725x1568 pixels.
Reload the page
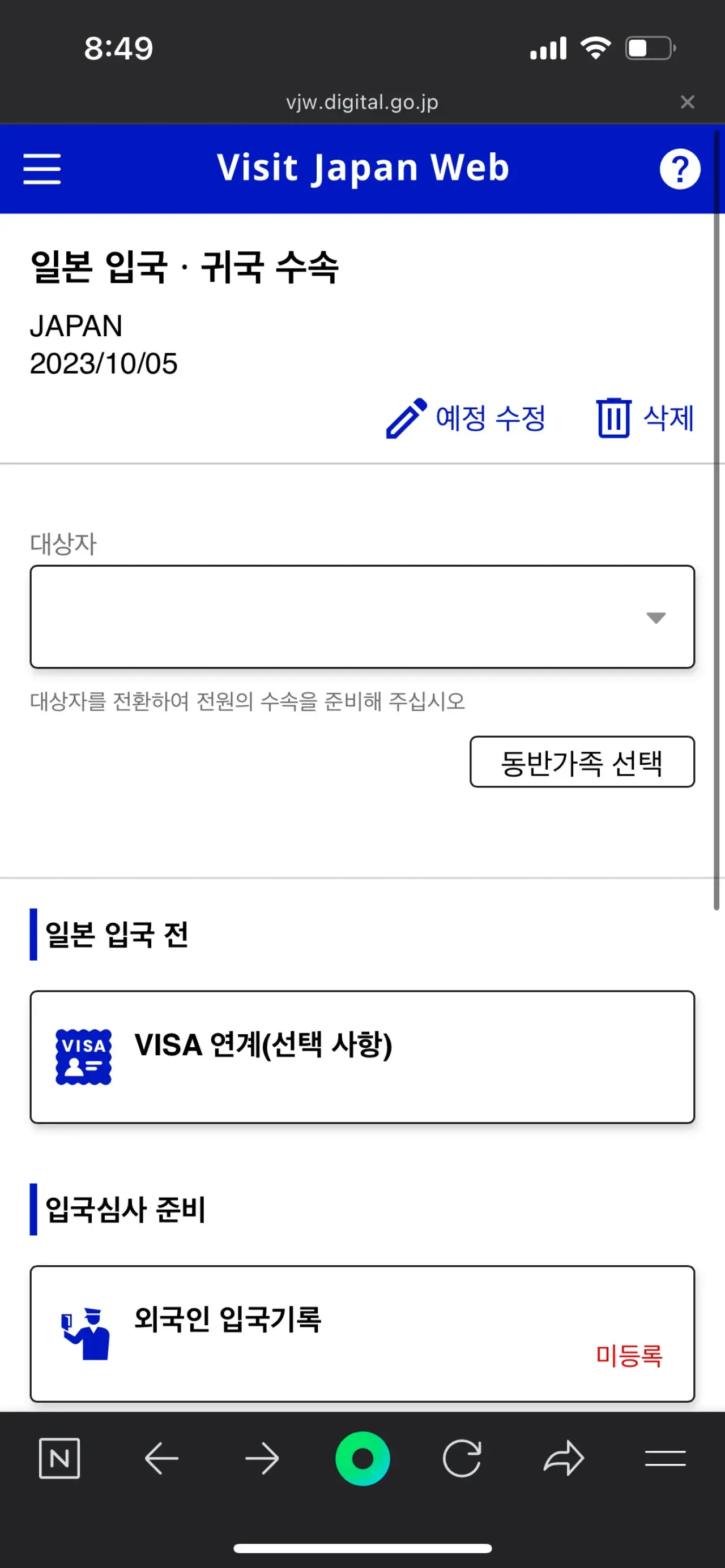(x=462, y=1458)
